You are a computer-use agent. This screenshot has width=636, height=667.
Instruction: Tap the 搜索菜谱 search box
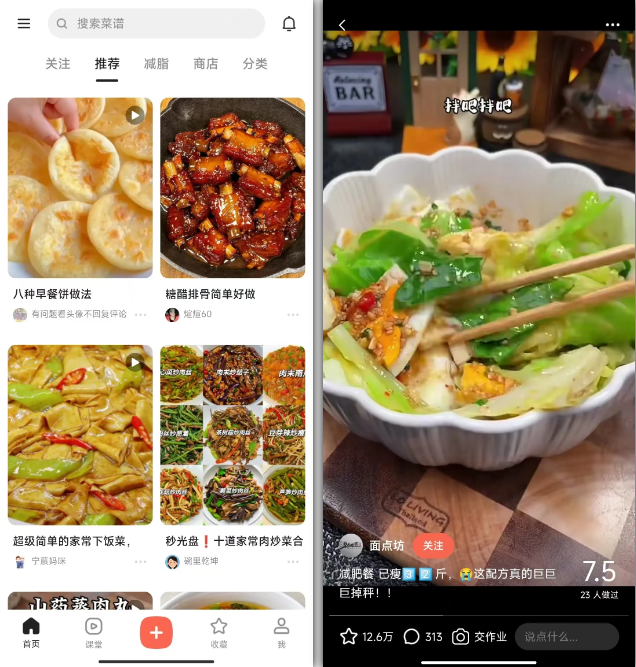pyautogui.click(x=156, y=23)
